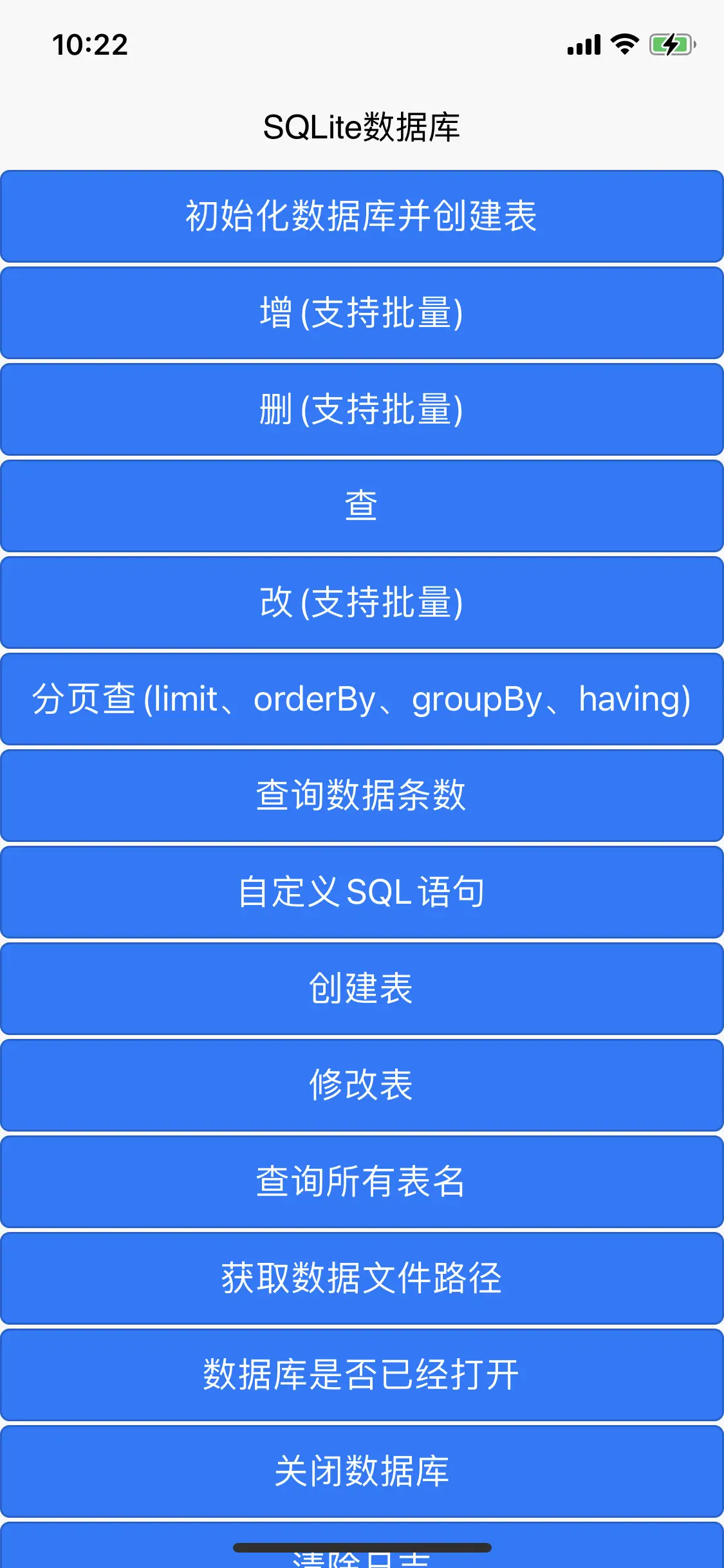Select the 增 (支持批量) button
The height and width of the screenshot is (1568, 724).
362,313
